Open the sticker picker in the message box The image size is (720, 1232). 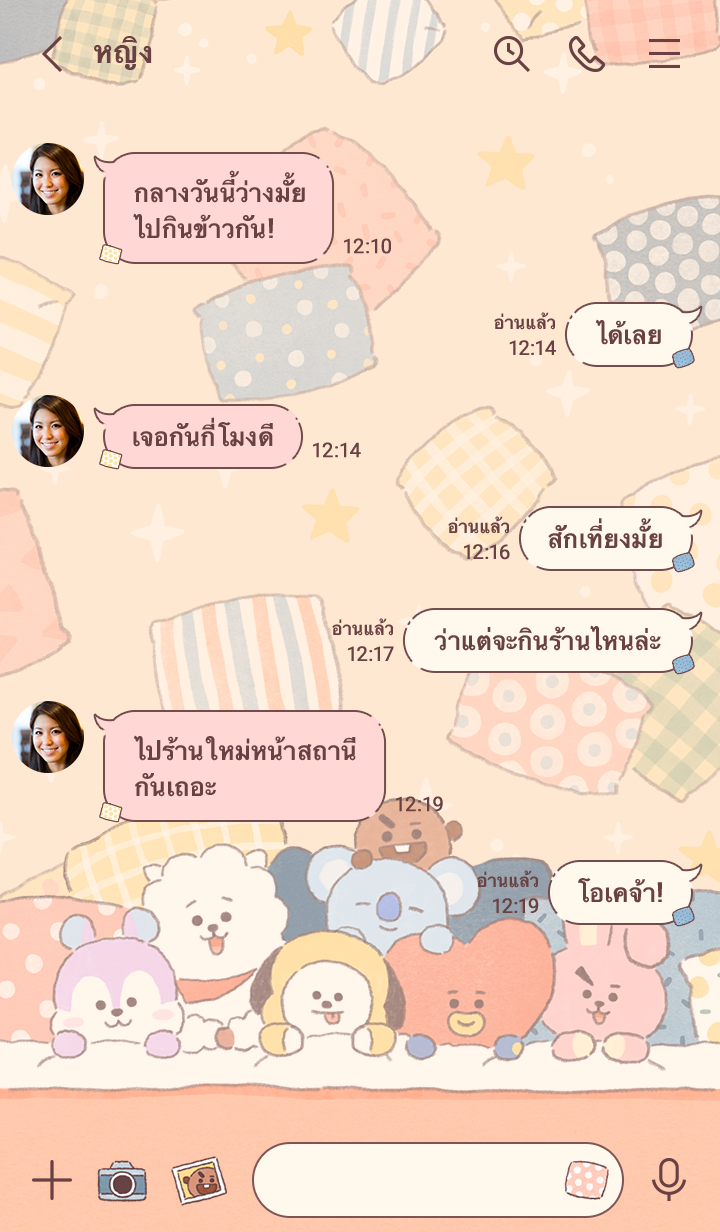pyautogui.click(x=586, y=1181)
